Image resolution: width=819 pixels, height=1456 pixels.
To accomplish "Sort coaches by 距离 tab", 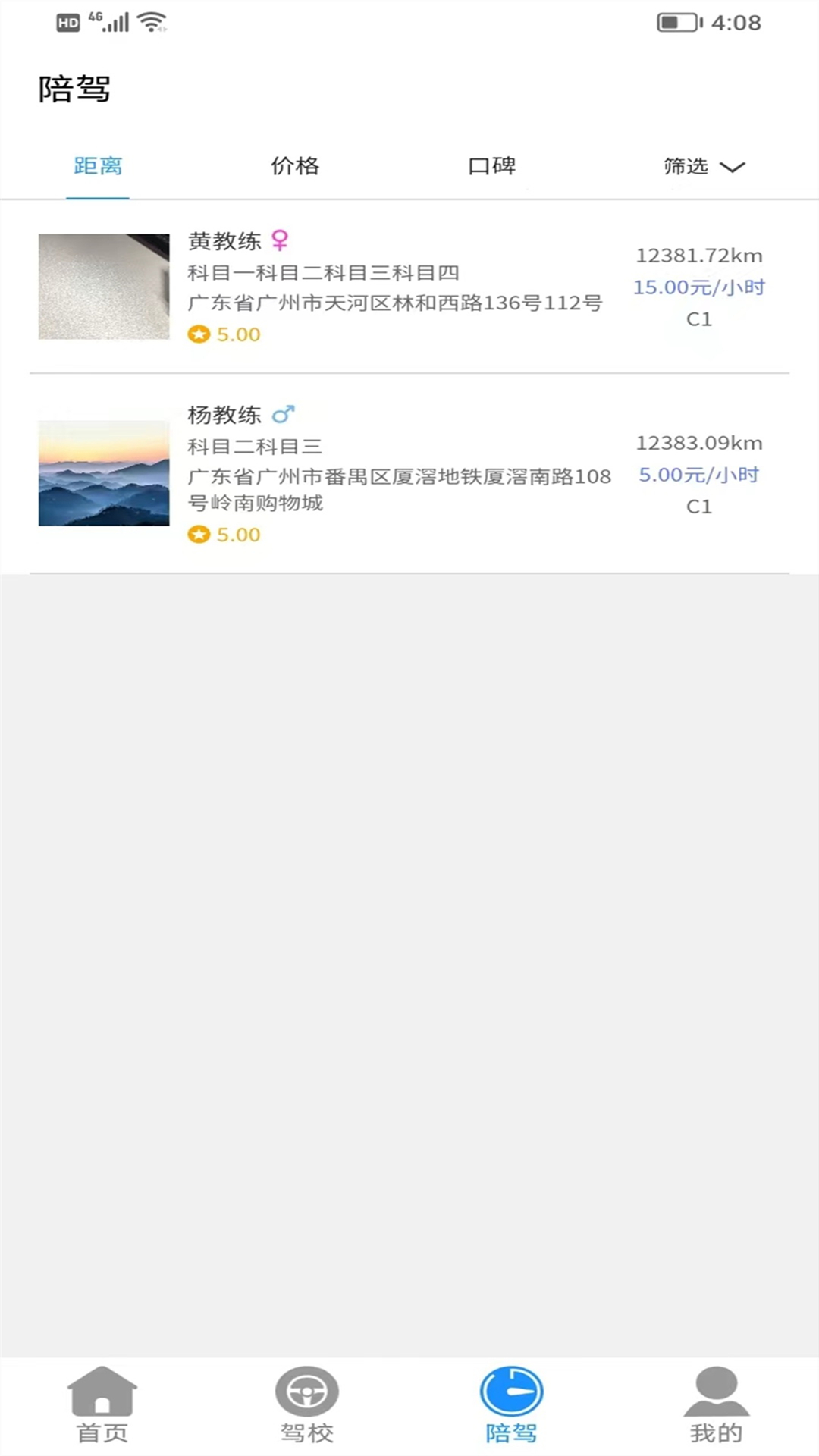I will coord(98,166).
